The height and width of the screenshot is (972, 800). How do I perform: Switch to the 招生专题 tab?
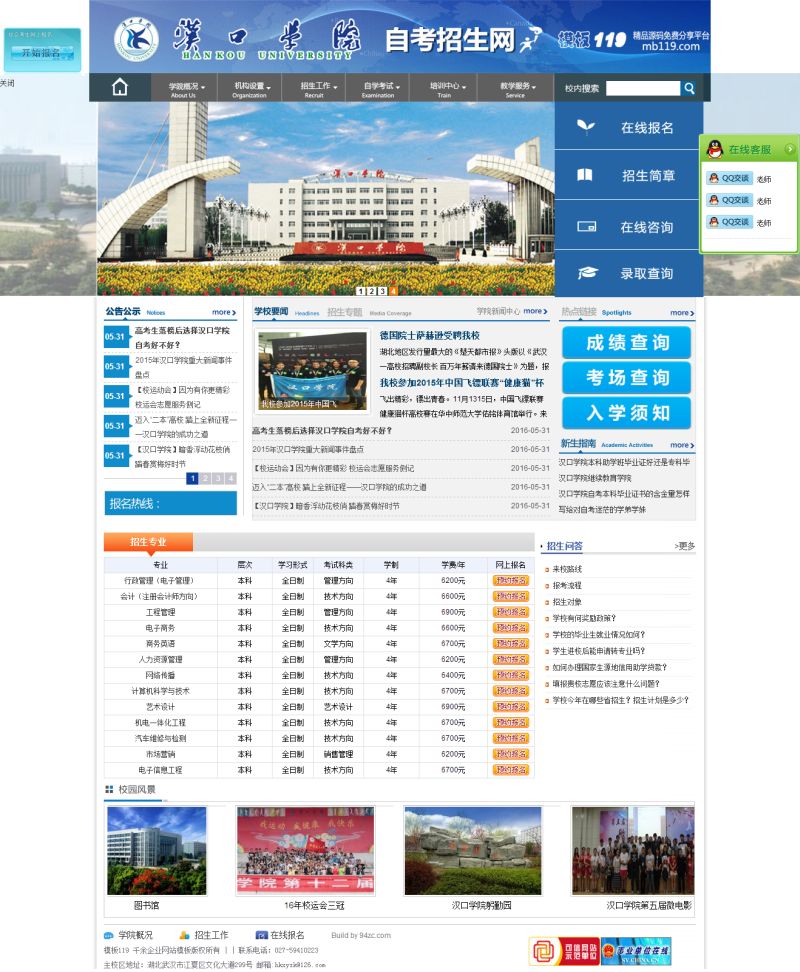point(345,312)
